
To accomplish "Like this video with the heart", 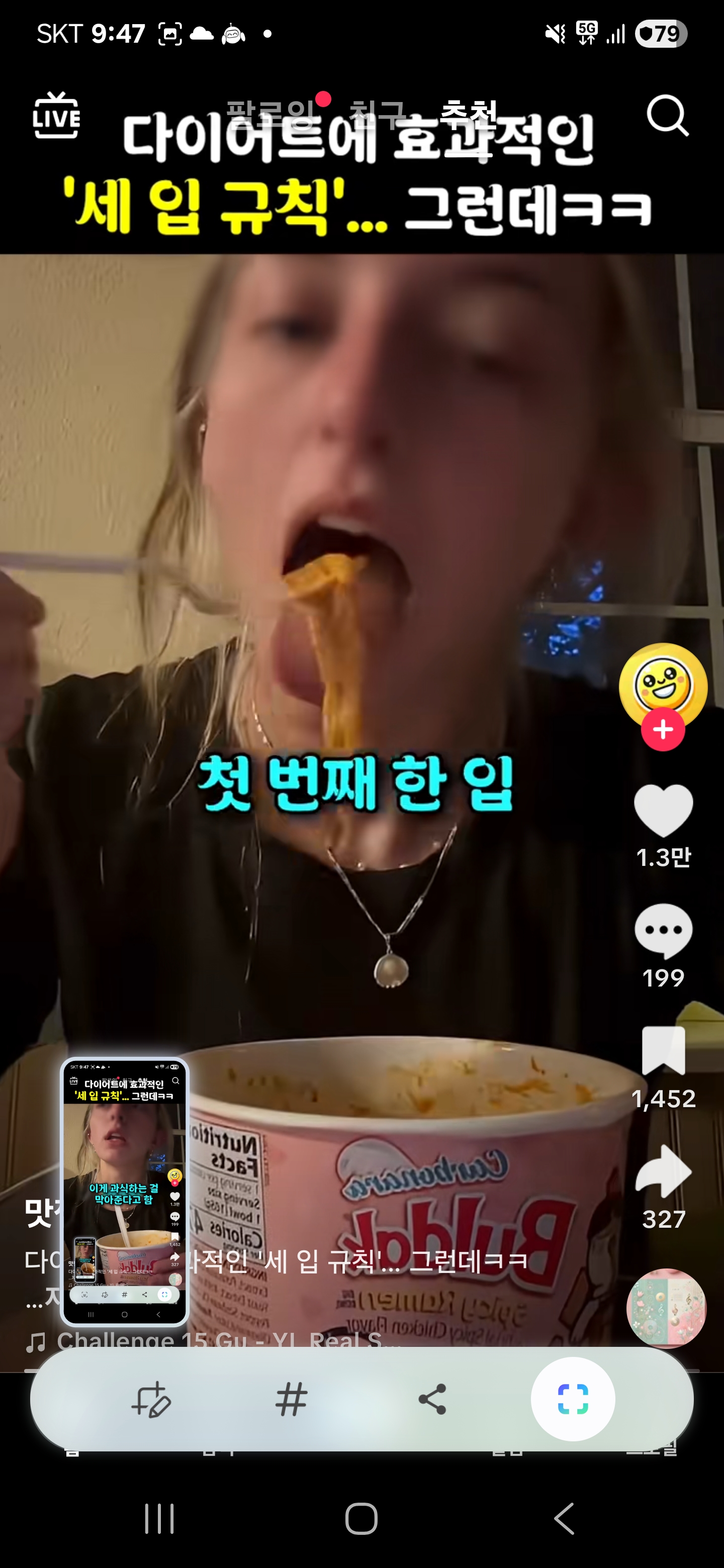I will (663, 810).
